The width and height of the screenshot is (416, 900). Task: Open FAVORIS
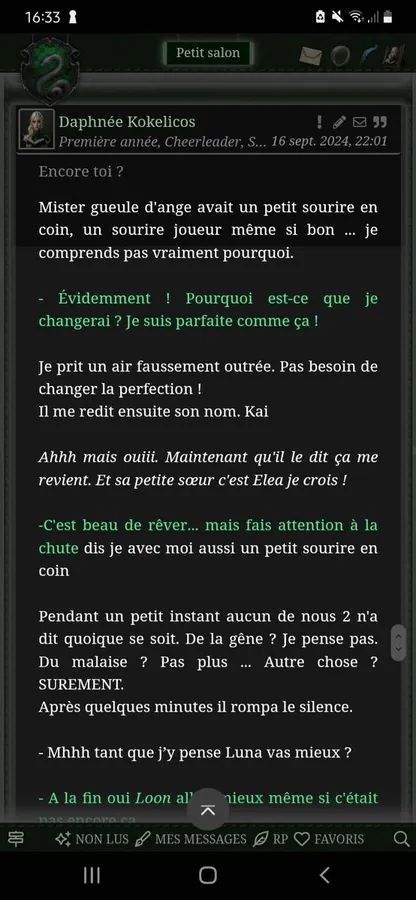329,839
